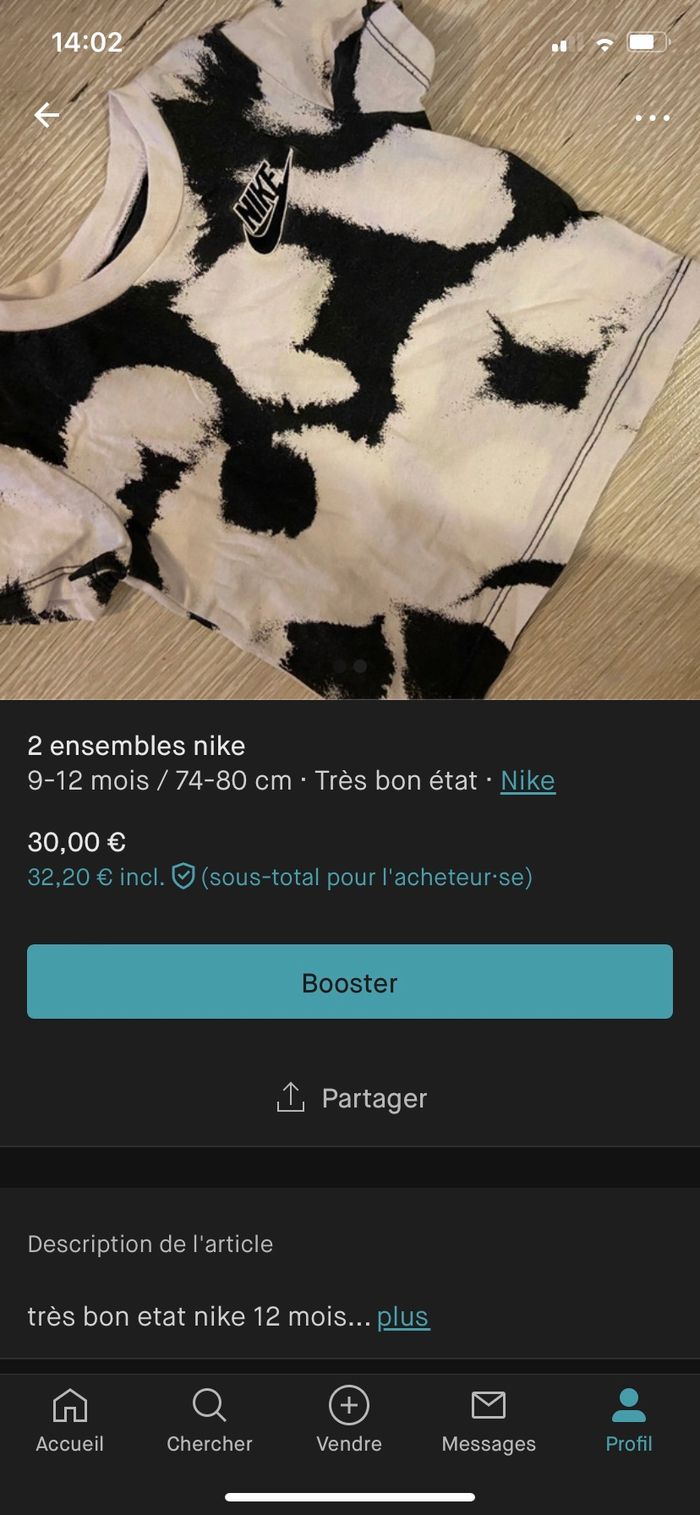This screenshot has height=1515, width=700.
Task: Open the Chercher tab
Action: tap(209, 1421)
